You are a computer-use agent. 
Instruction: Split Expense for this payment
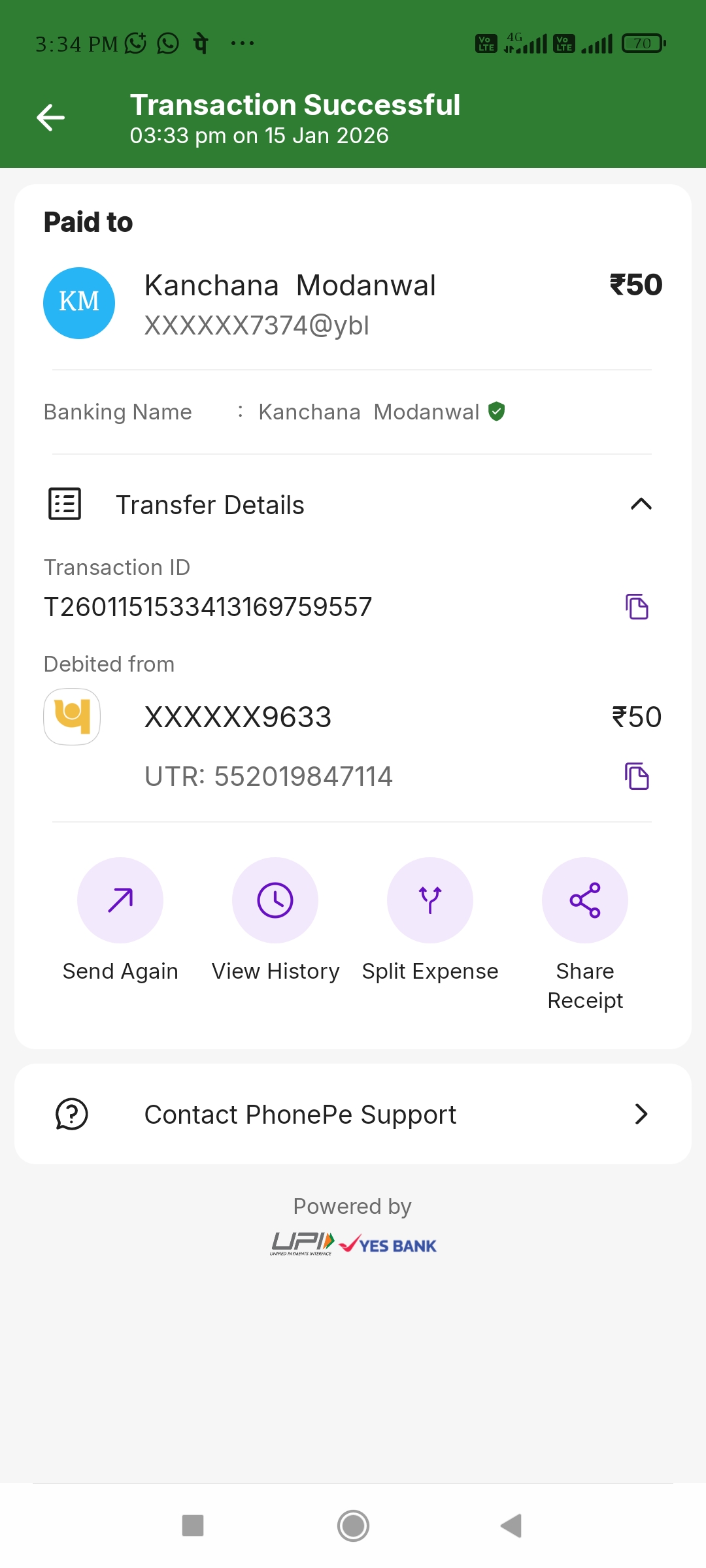tap(430, 900)
